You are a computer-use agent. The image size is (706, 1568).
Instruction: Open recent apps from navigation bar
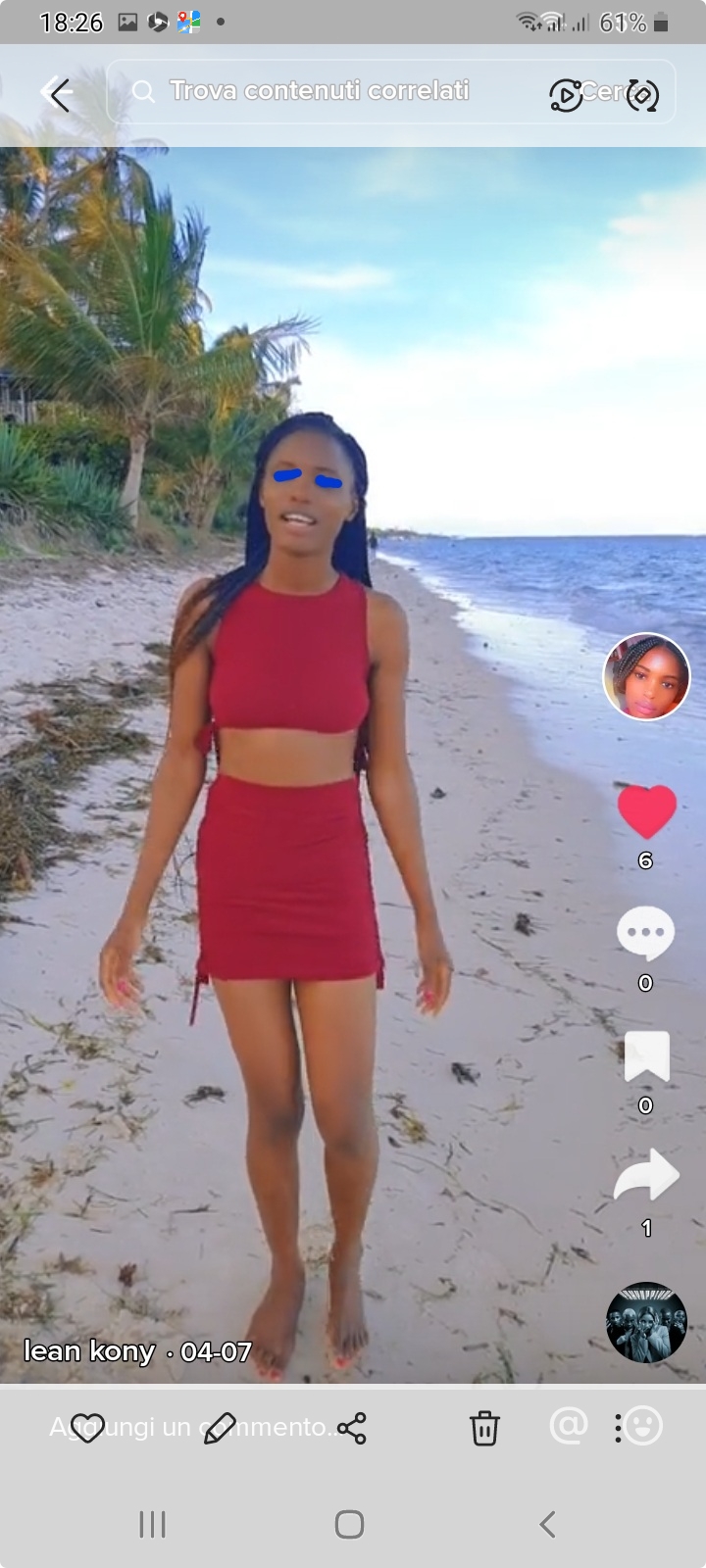[x=152, y=1524]
